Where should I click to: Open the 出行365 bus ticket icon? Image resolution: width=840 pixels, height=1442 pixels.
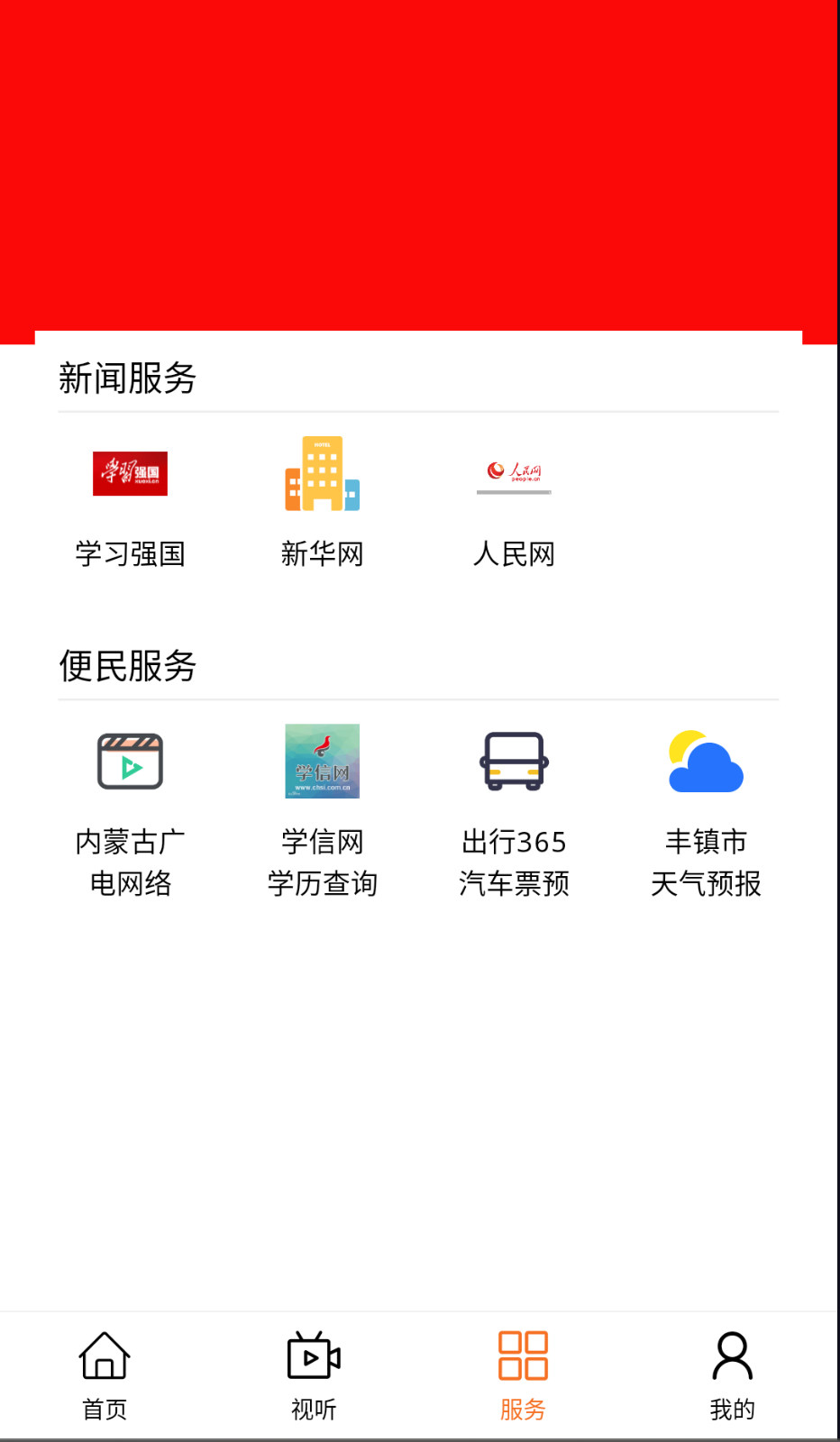[x=514, y=761]
